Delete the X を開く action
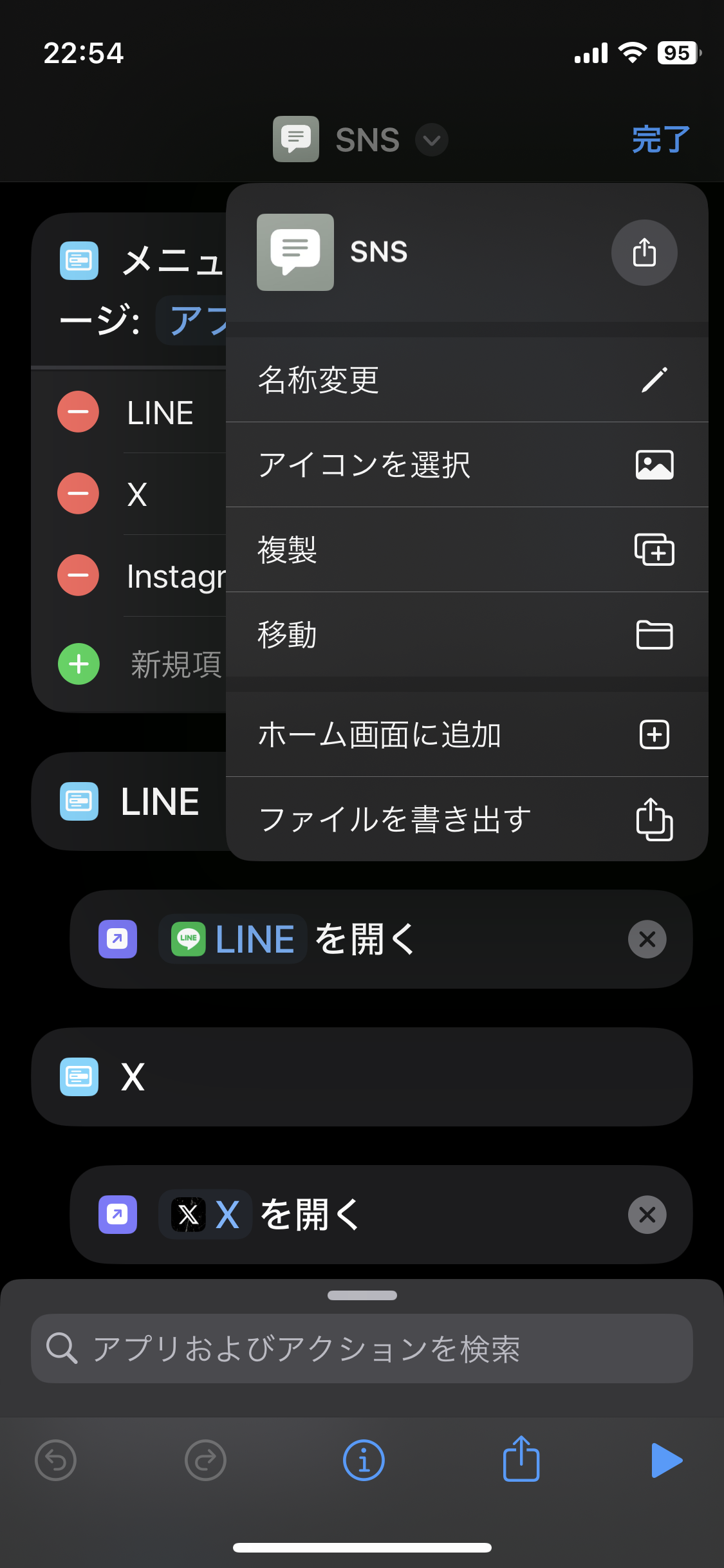 click(x=647, y=1215)
